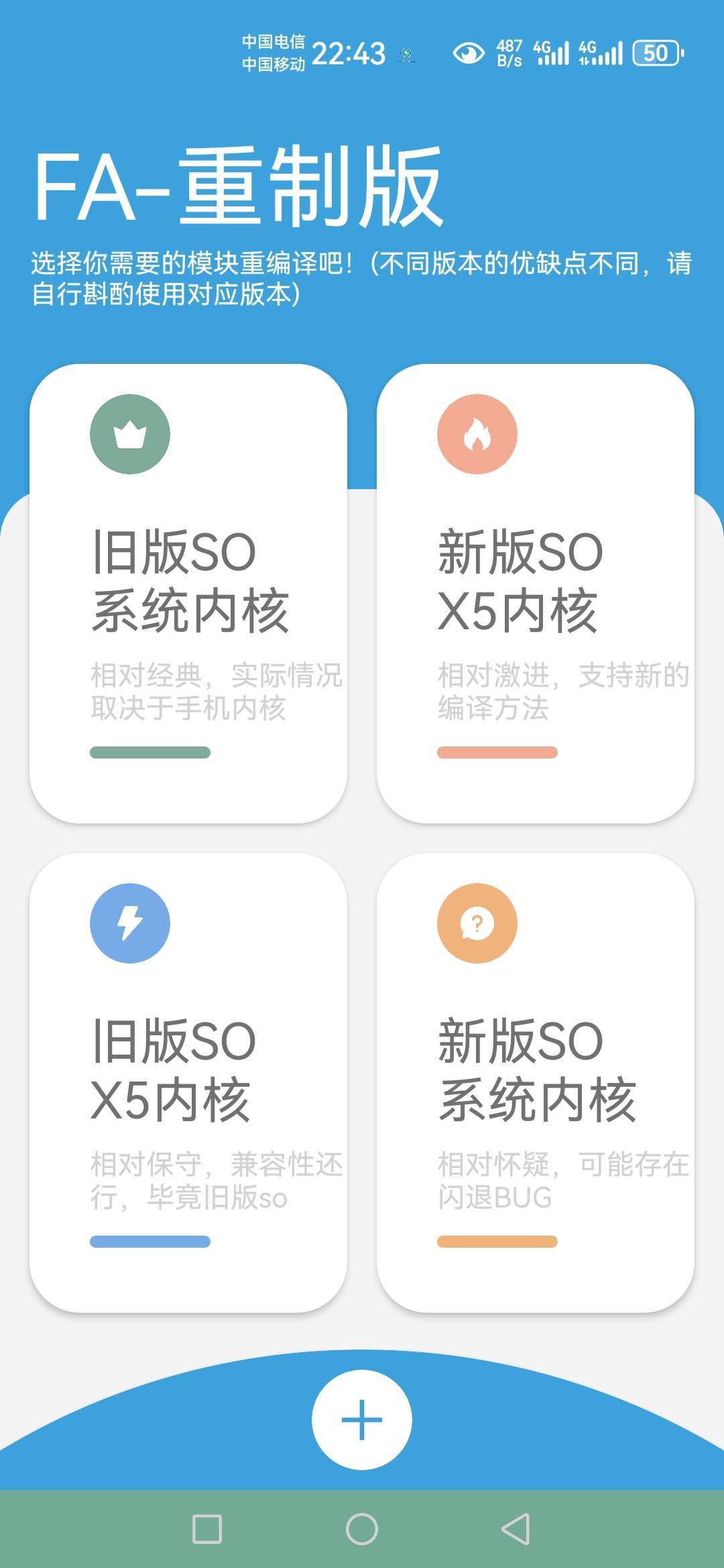The image size is (724, 1568).
Task: Select the crown icon on 旧版SO系统内核 card
Action: [x=131, y=434]
